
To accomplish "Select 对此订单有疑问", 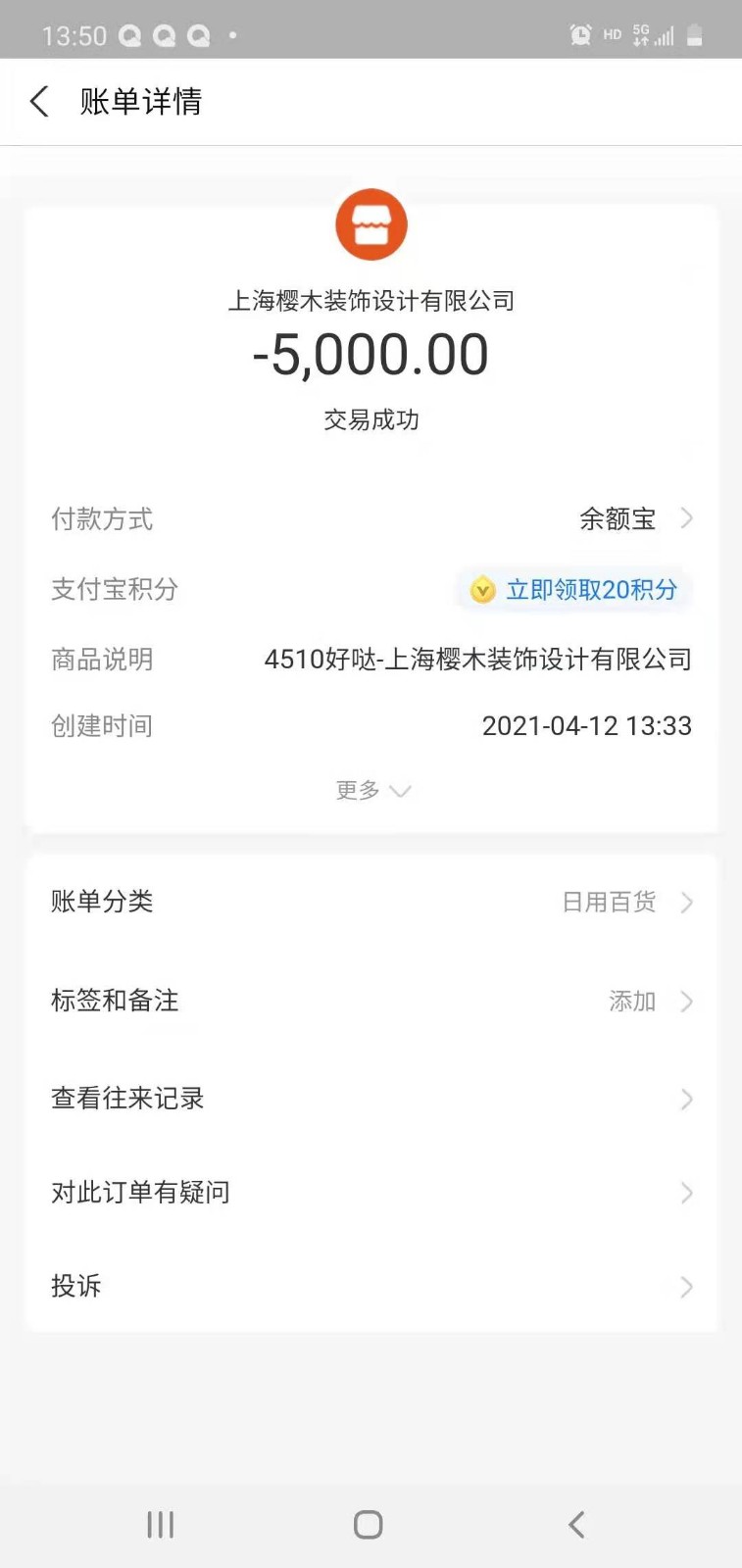I will pyautogui.click(x=371, y=1193).
